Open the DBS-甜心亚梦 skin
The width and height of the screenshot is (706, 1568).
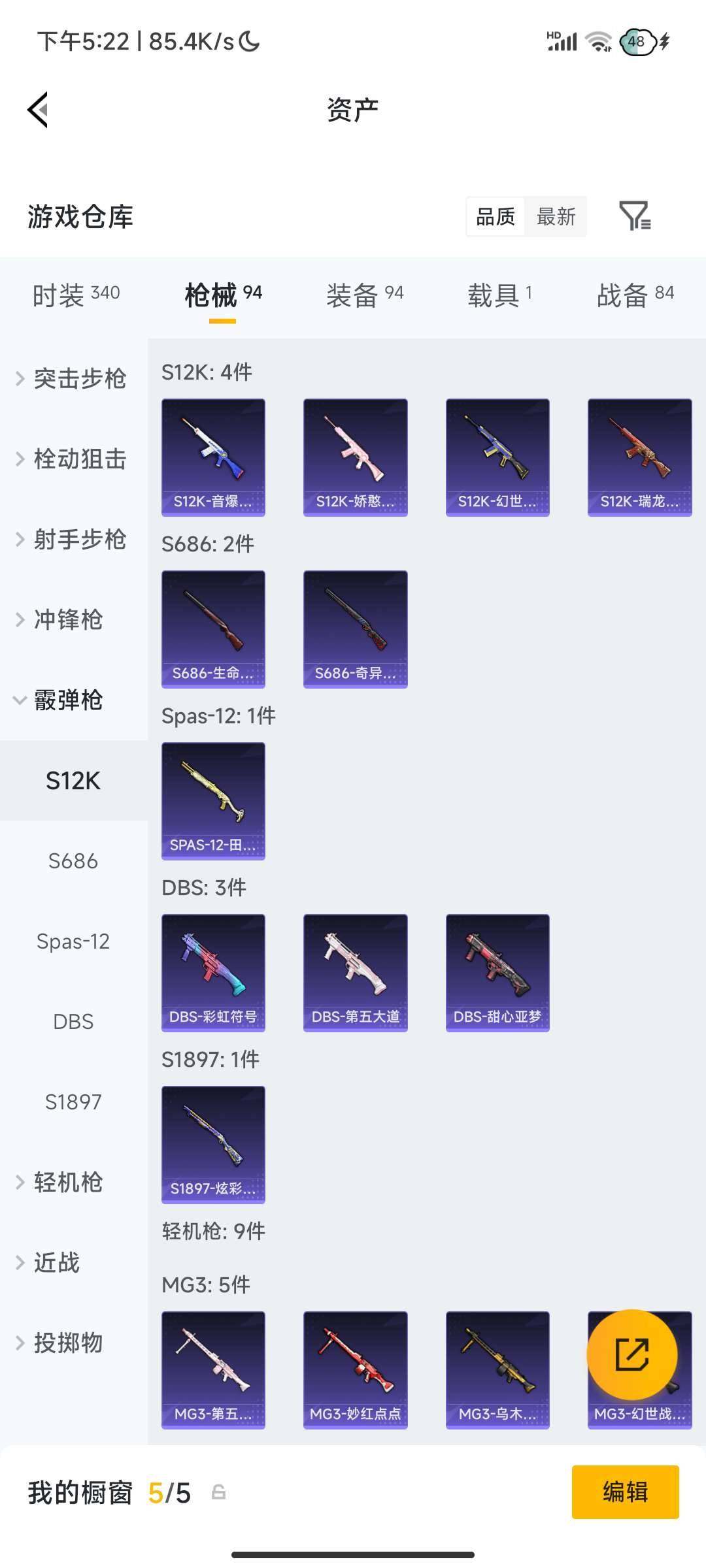click(x=497, y=973)
